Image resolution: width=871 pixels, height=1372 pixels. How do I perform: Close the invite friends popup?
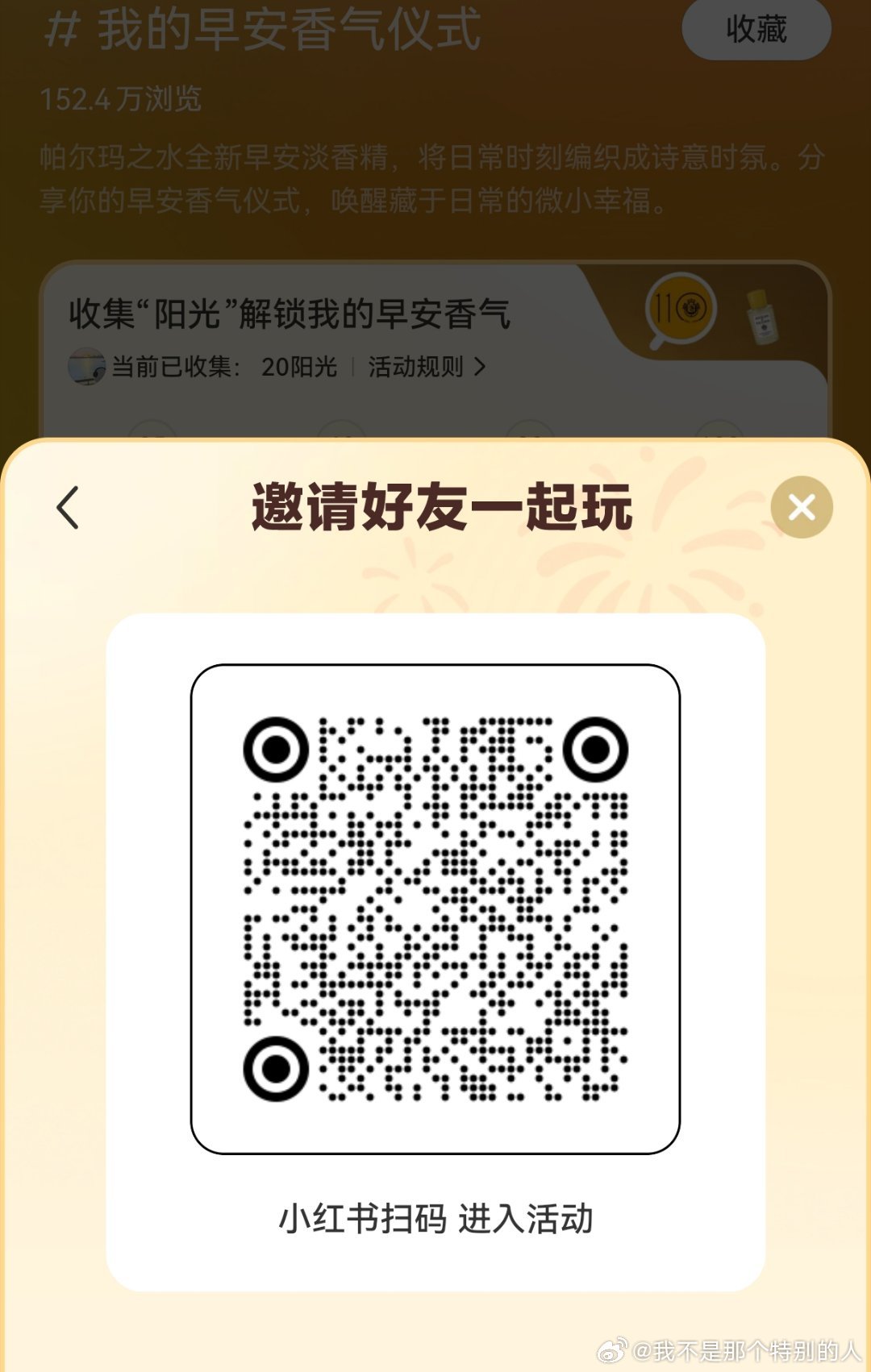click(x=801, y=507)
